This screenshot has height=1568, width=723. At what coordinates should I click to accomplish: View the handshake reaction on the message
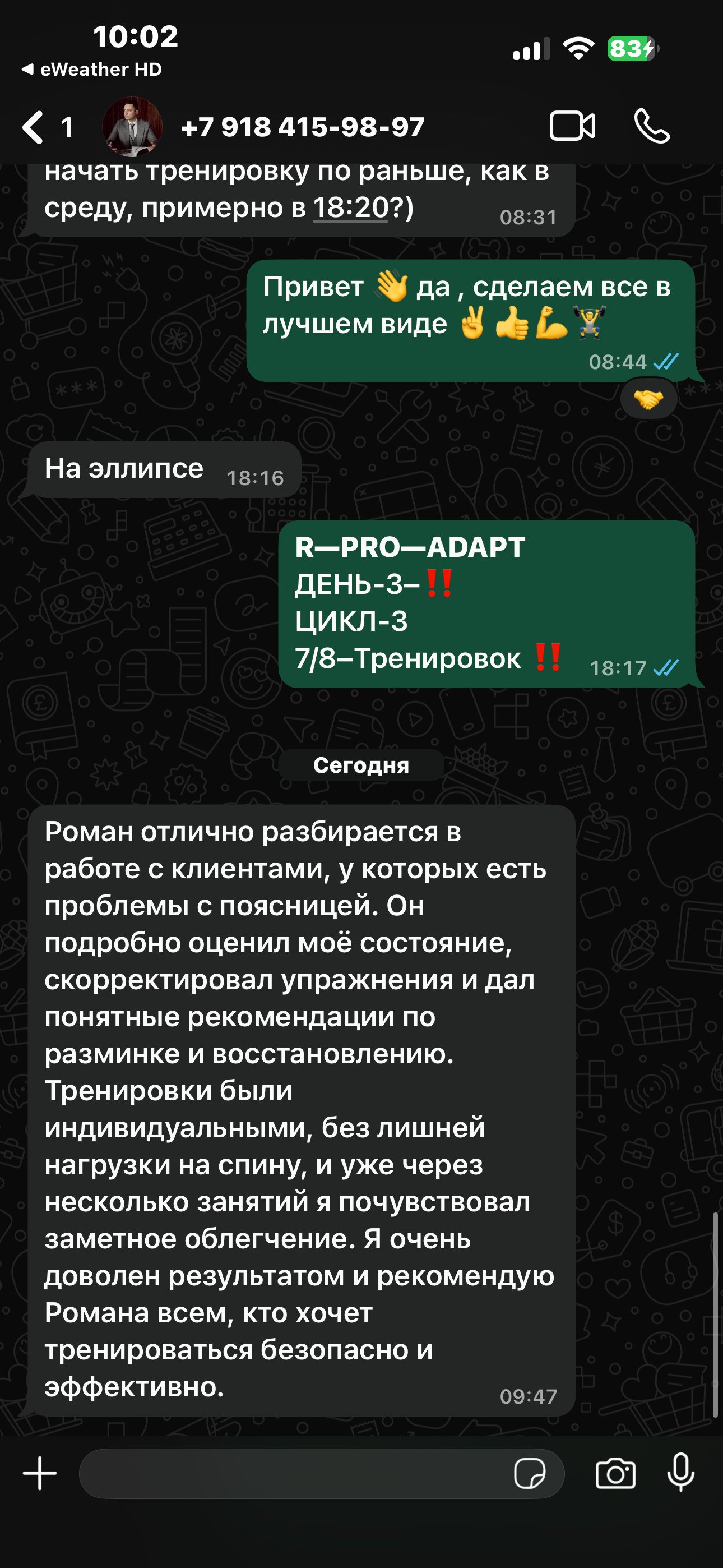click(x=648, y=399)
